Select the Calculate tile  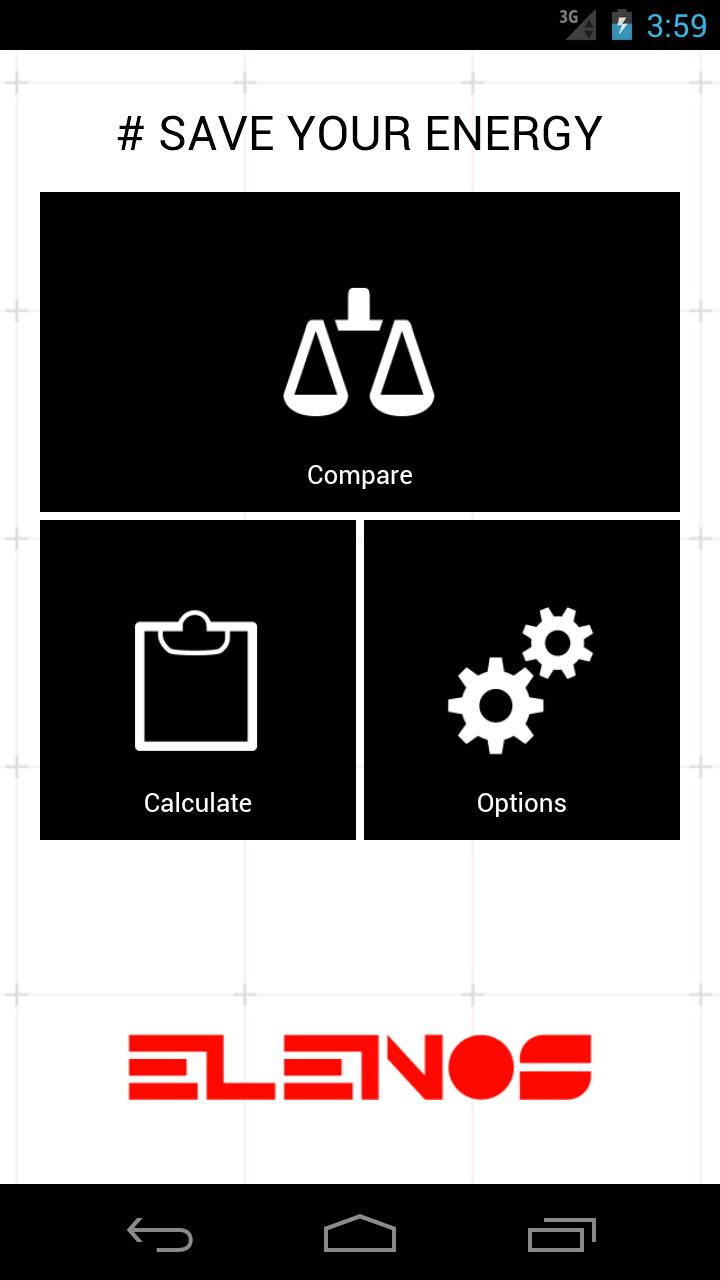(x=198, y=680)
